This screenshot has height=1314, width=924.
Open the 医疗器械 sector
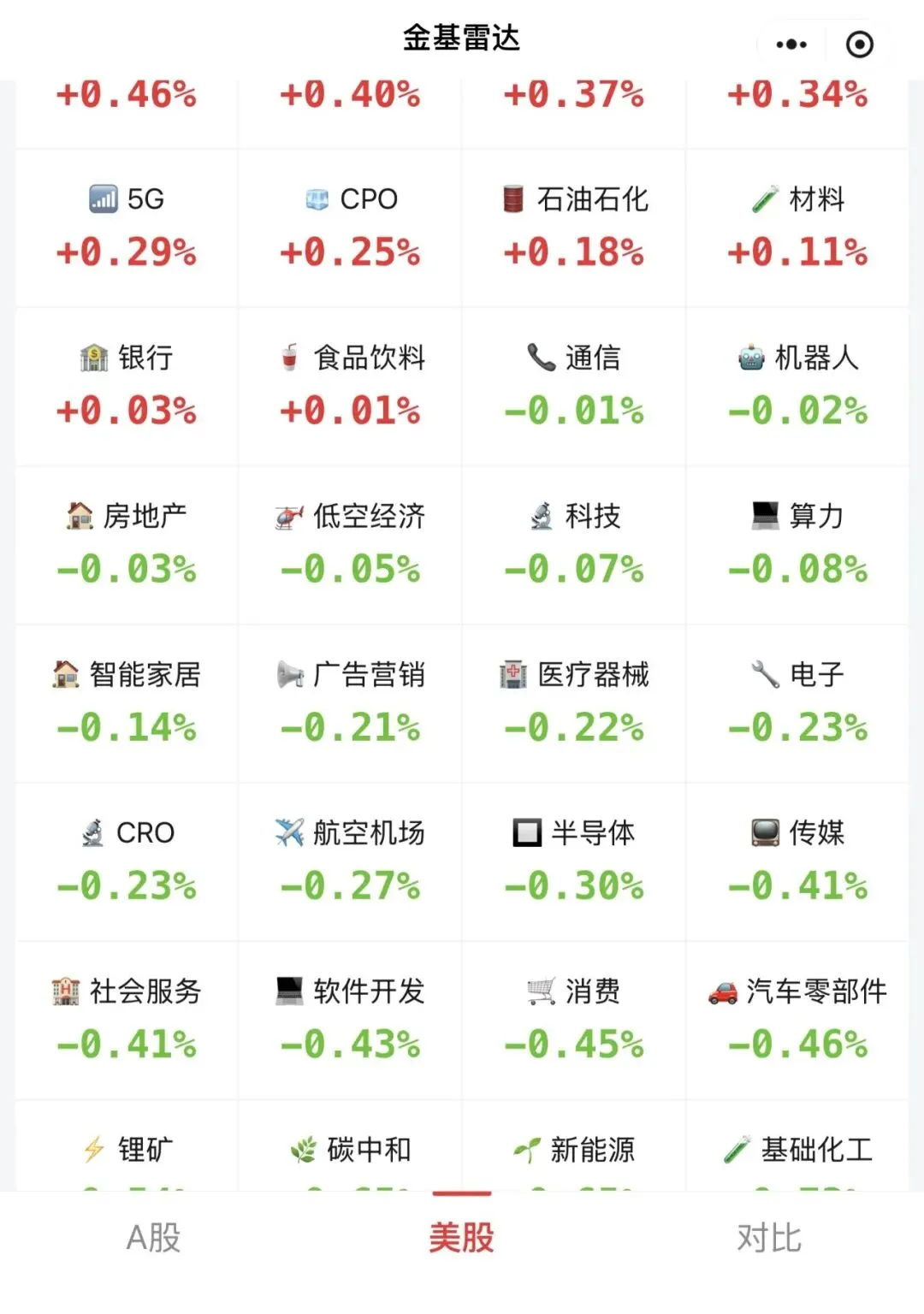(574, 703)
